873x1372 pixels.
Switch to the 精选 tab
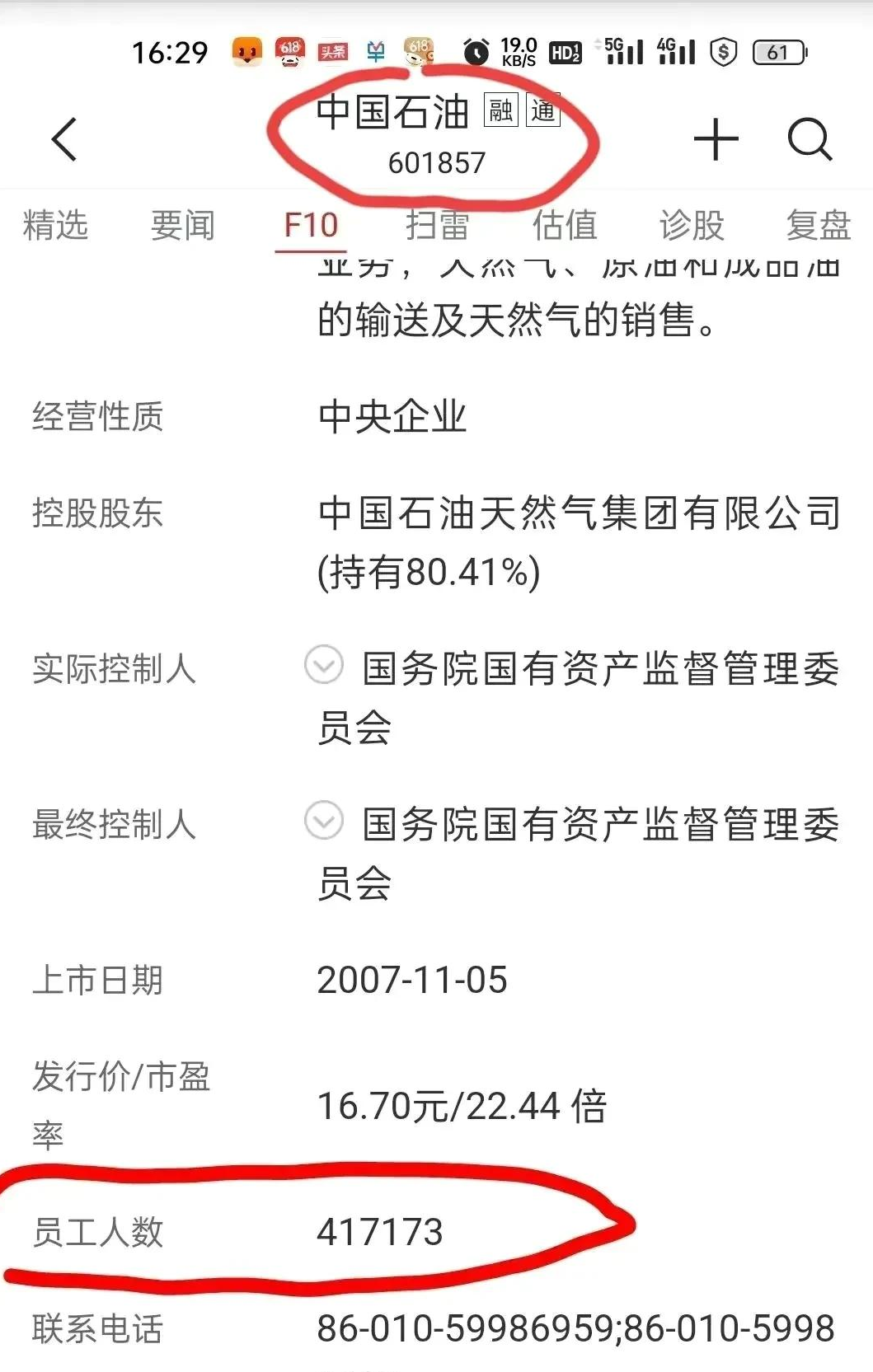[x=55, y=225]
